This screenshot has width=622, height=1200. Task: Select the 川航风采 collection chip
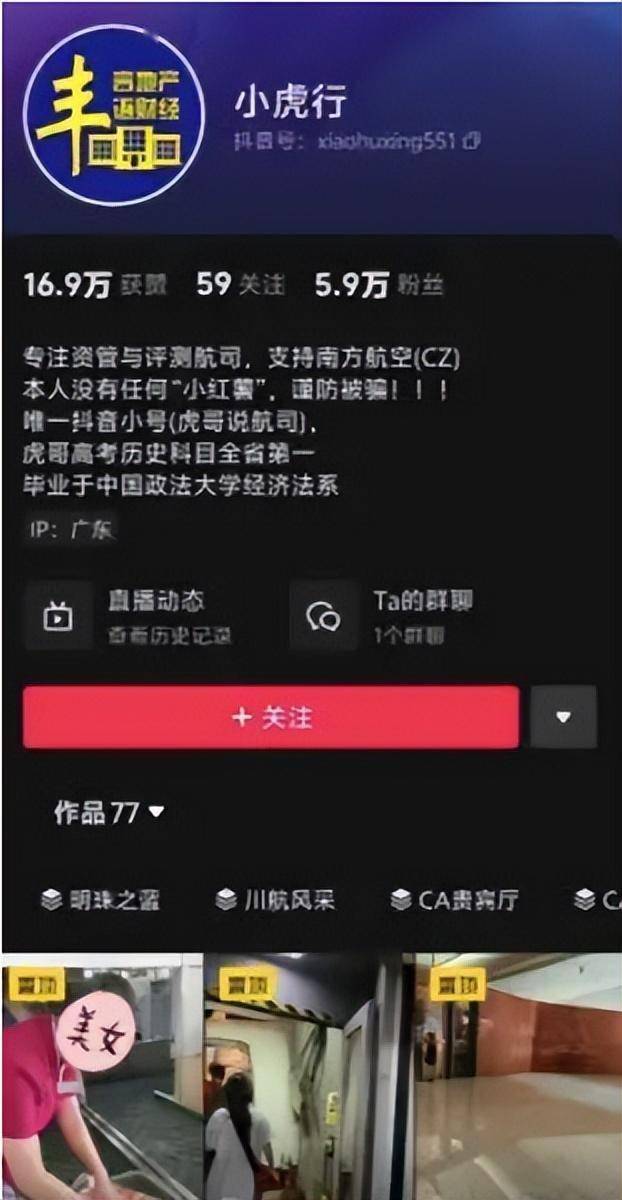tap(275, 900)
